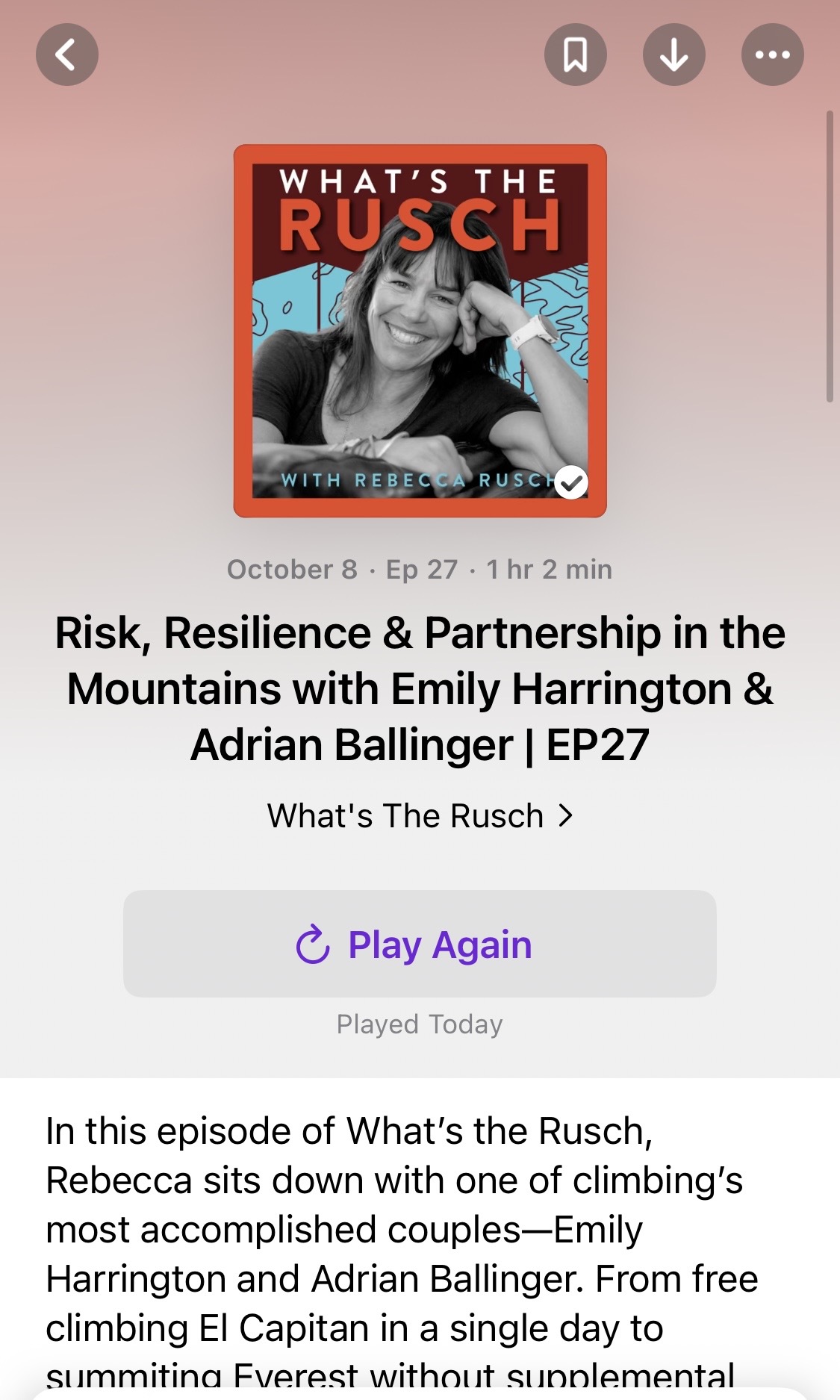Open the What's The Rusch show page
This screenshot has width=840, height=1400.
420,815
